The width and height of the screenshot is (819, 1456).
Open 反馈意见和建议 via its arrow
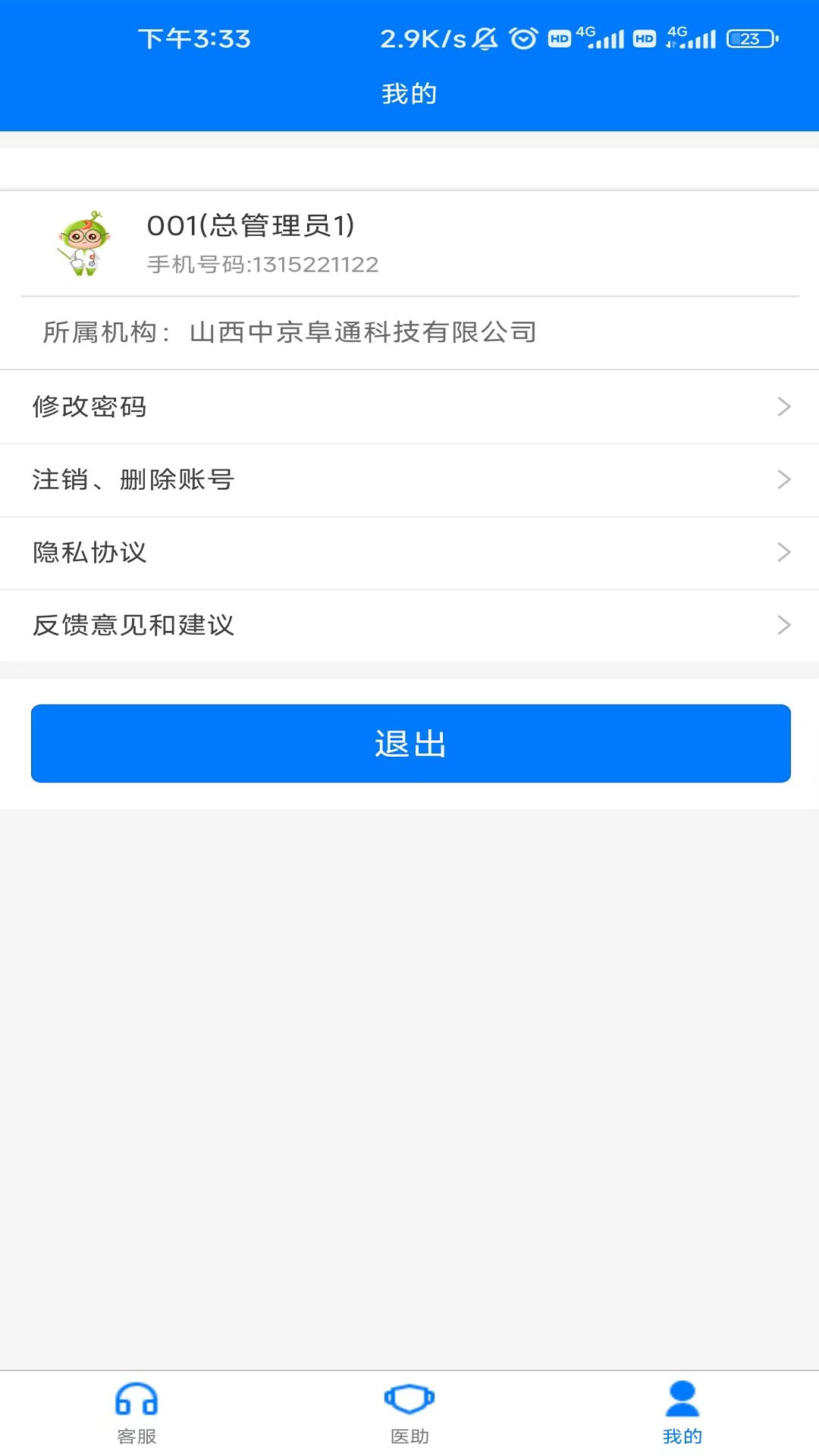pyautogui.click(x=784, y=625)
